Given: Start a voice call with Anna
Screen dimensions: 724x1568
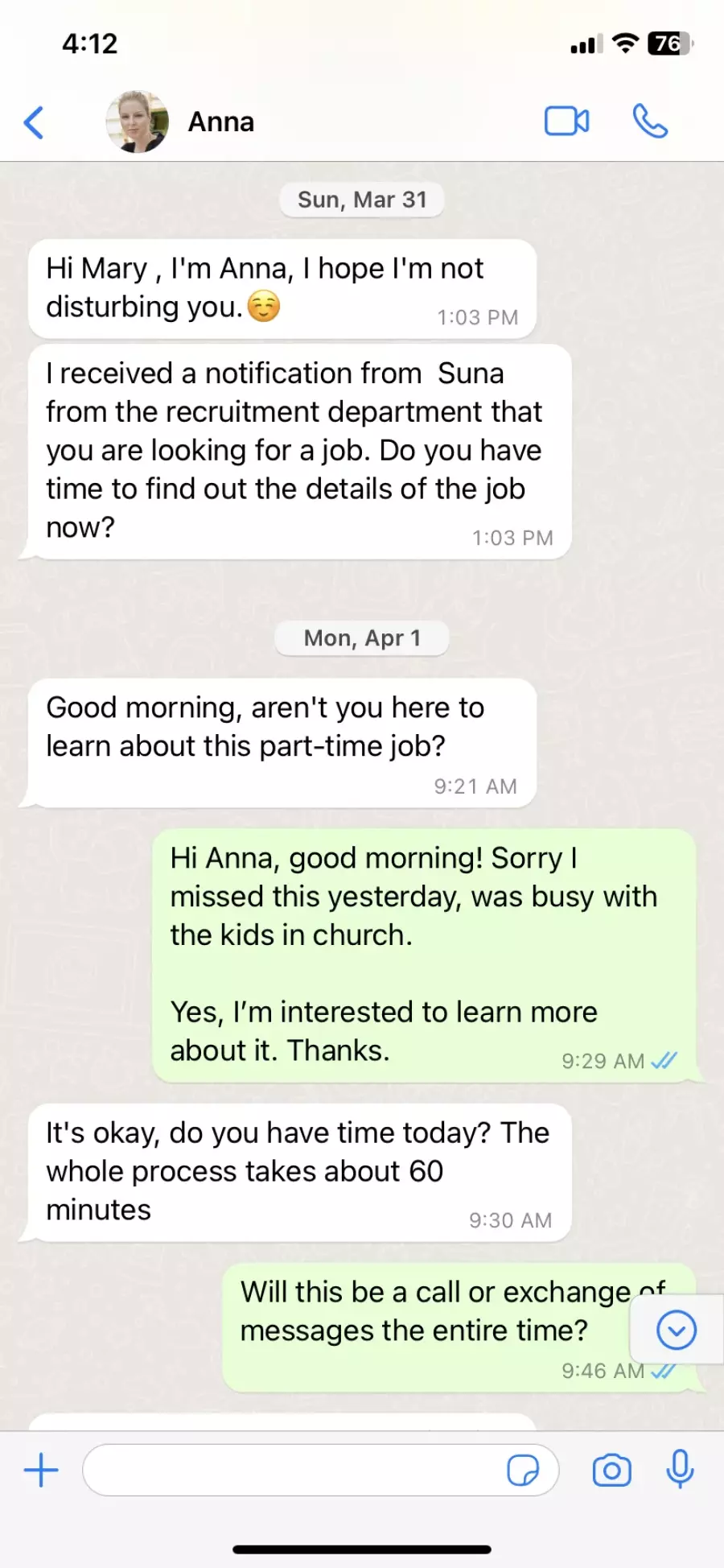Looking at the screenshot, I should coord(650,122).
